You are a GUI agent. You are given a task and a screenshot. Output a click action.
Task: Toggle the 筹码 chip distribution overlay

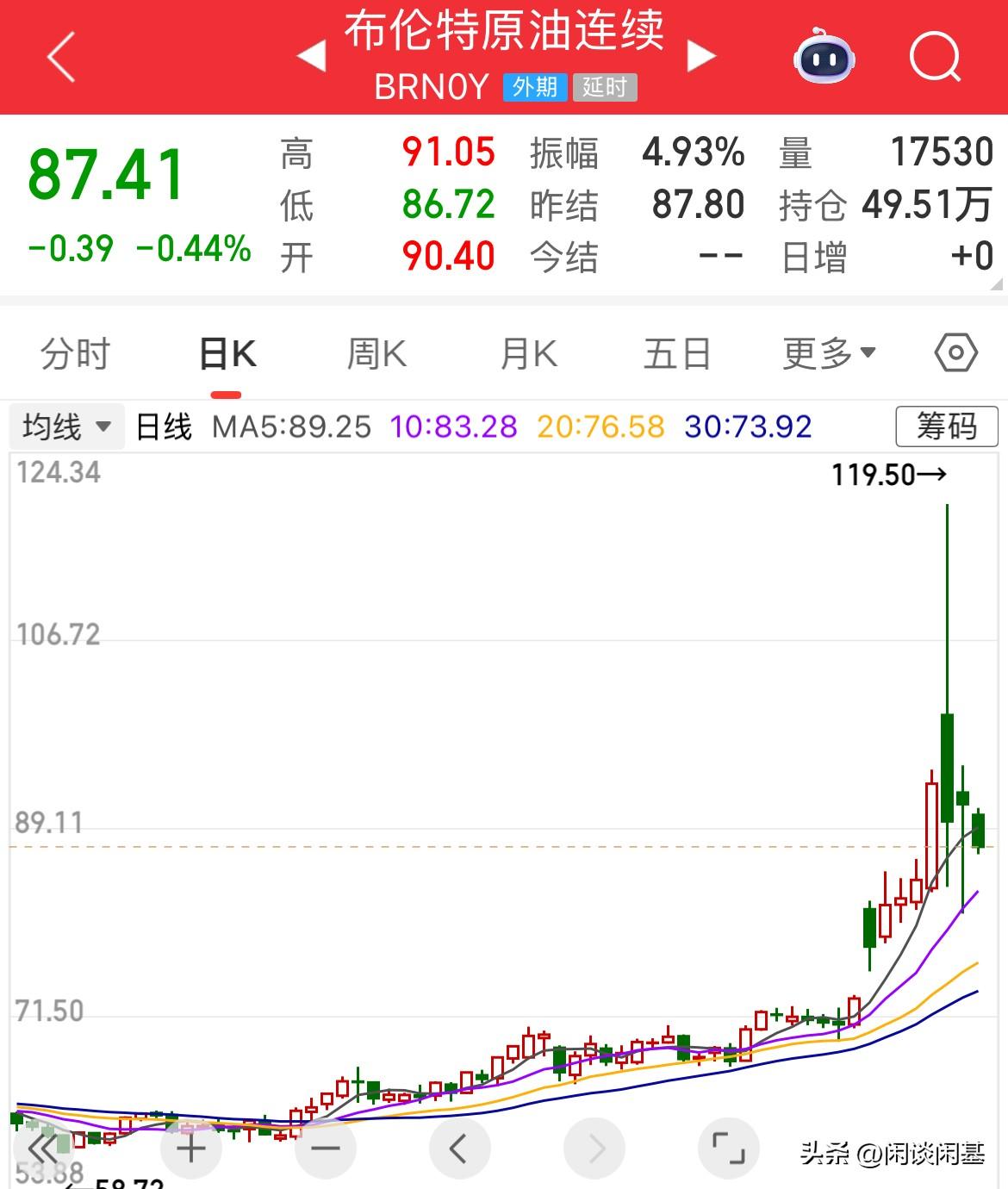click(946, 426)
